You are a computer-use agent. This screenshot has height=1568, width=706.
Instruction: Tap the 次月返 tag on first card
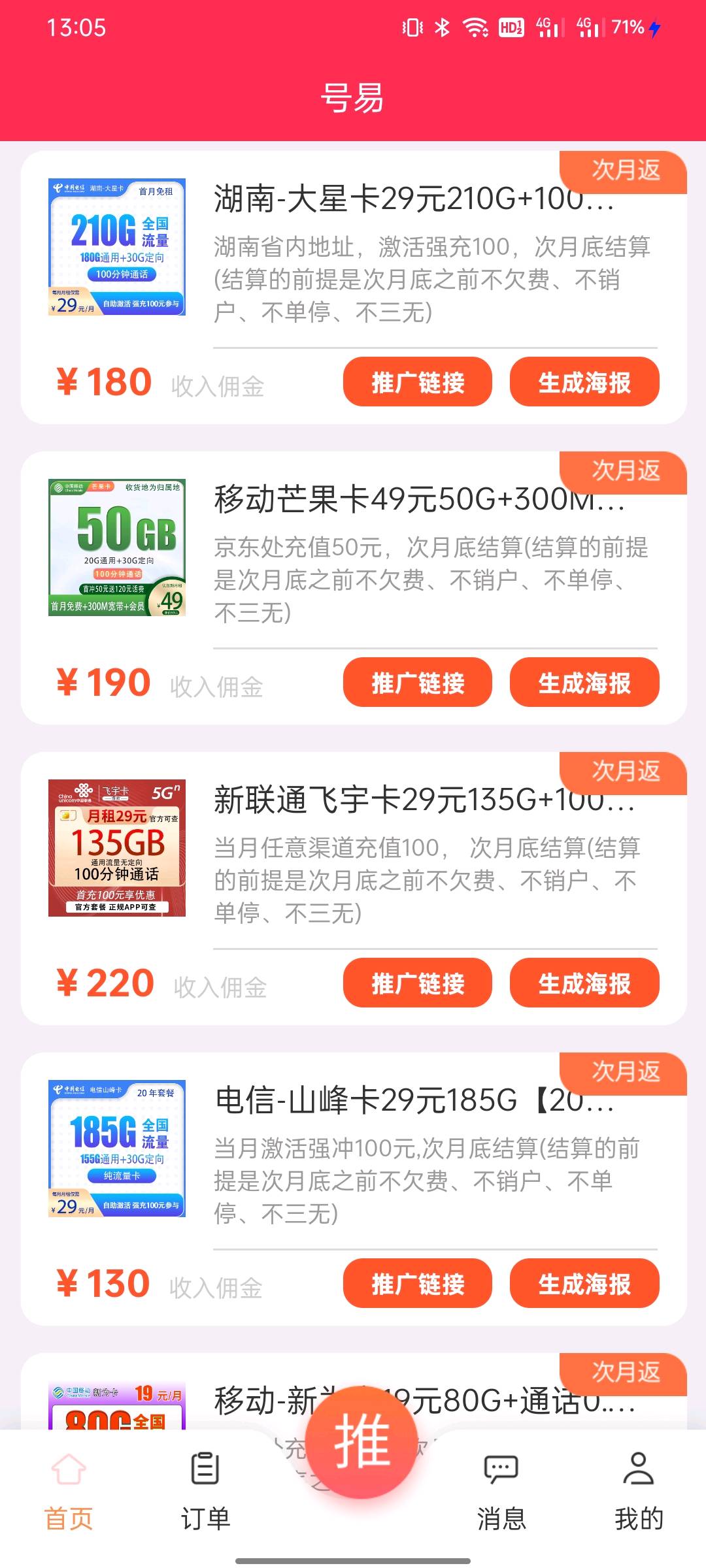coord(626,171)
